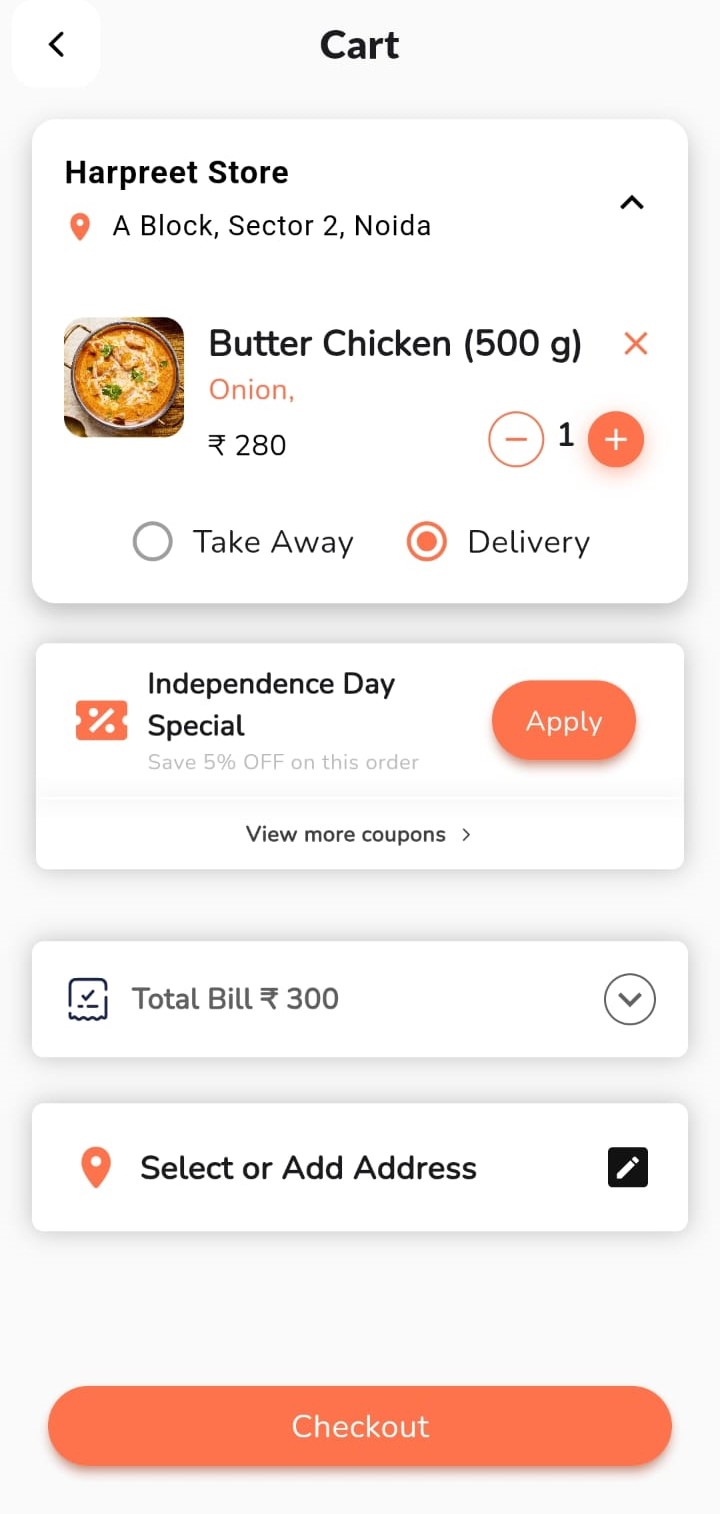Go back from the Cart screen

56,44
